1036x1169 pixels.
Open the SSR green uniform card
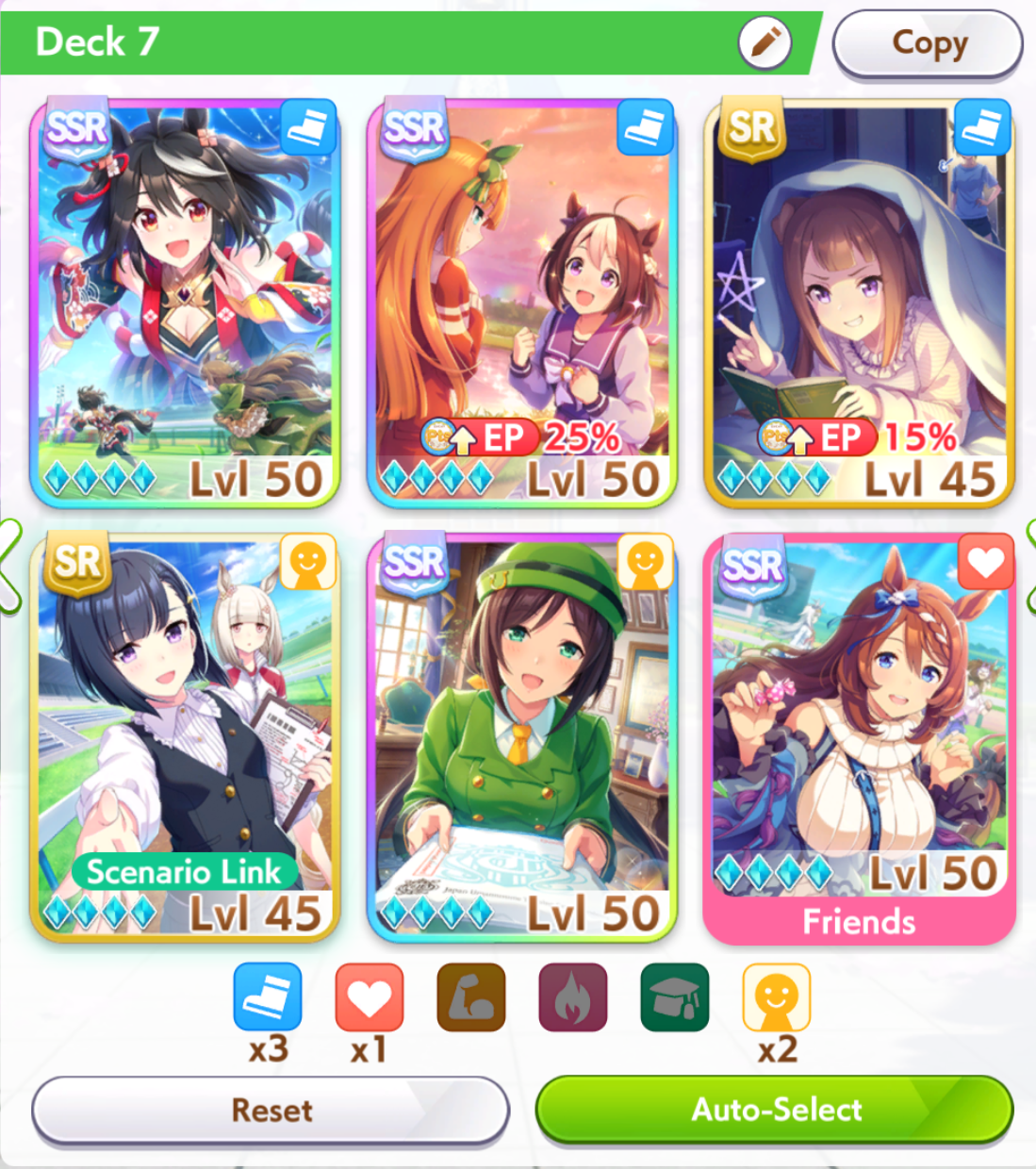click(521, 737)
